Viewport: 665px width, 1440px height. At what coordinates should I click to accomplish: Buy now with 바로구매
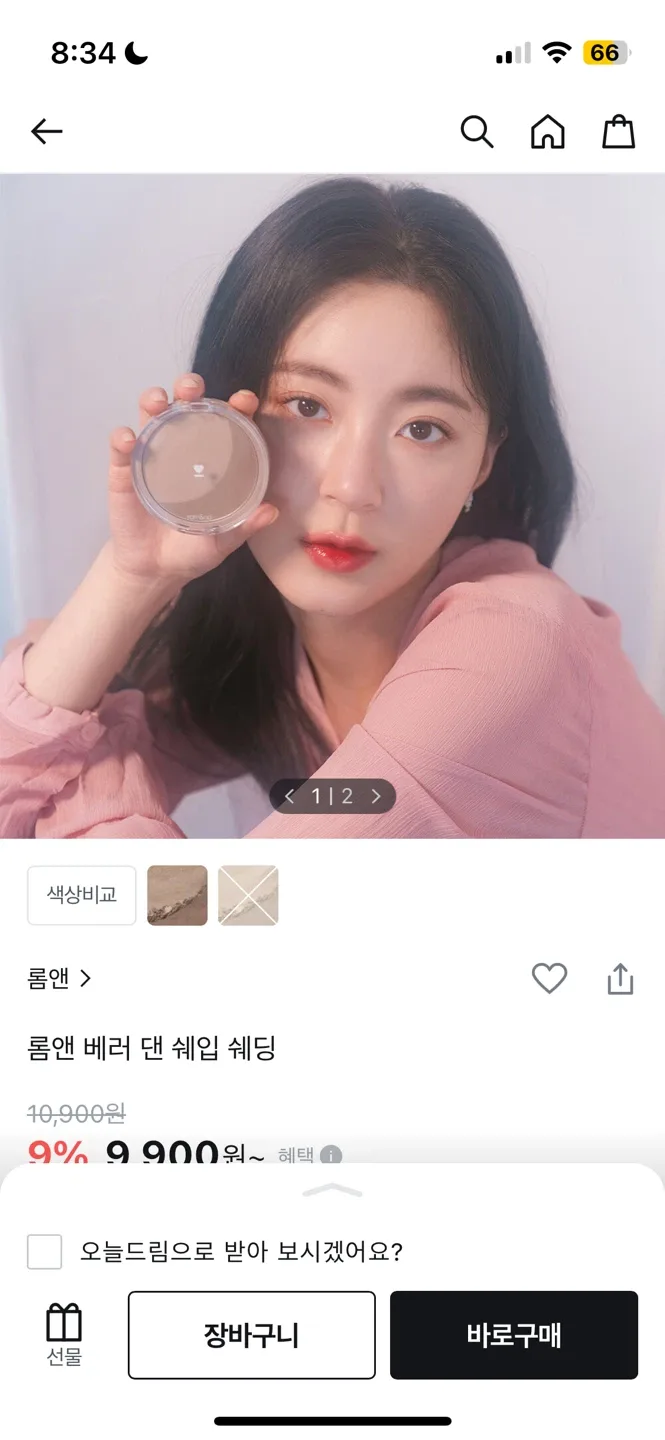[x=513, y=1335]
